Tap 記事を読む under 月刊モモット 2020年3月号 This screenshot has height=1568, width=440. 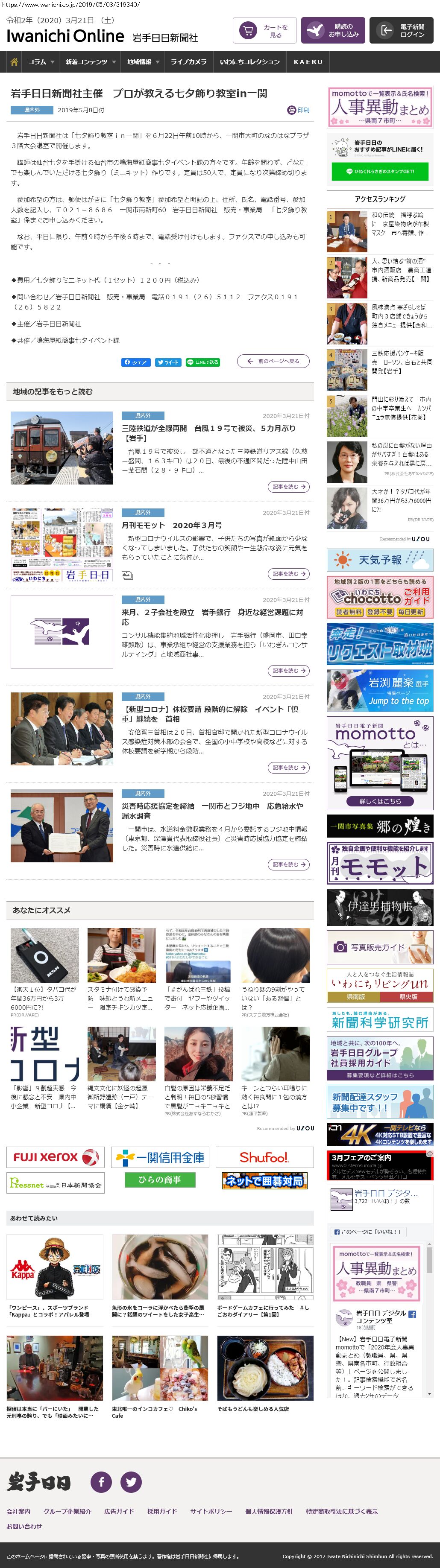click(x=288, y=574)
